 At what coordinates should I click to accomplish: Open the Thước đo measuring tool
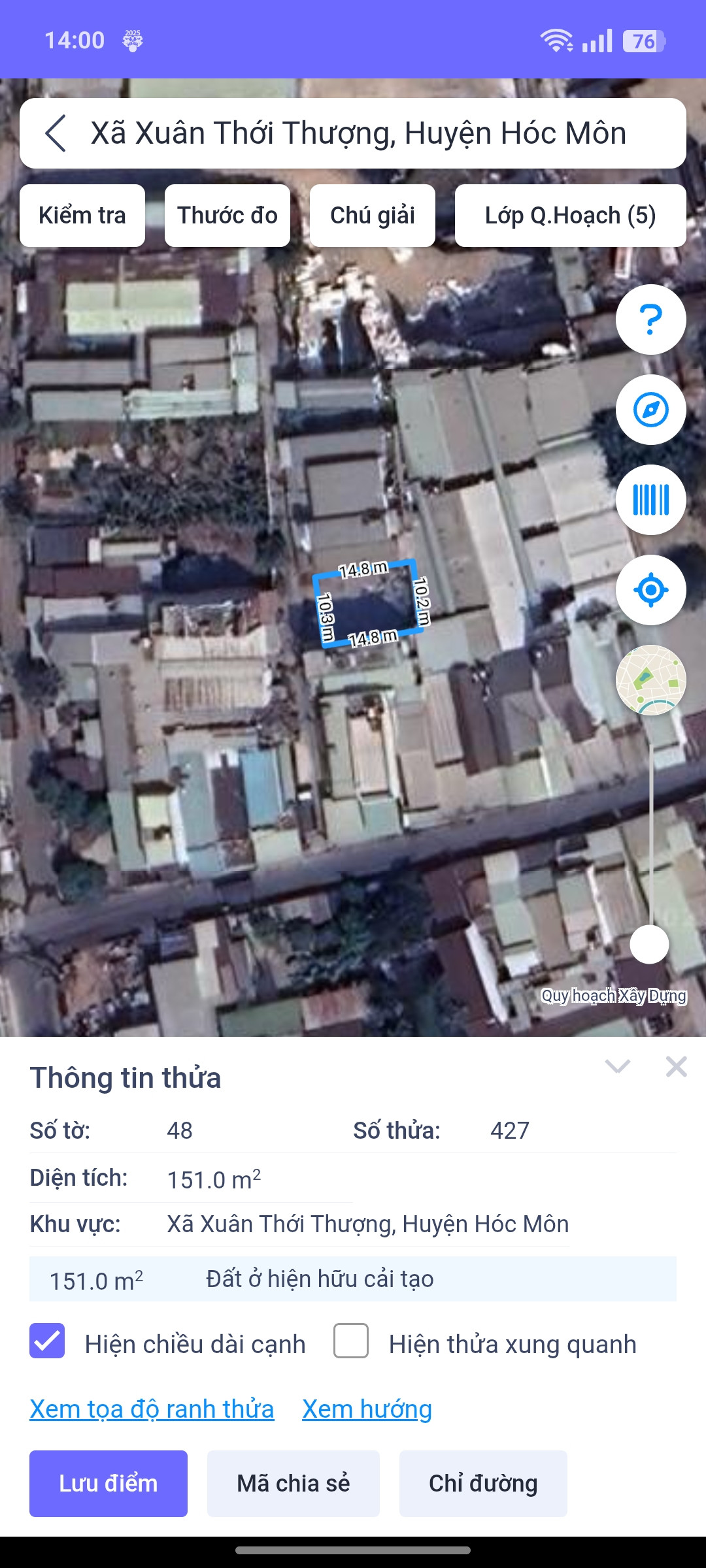click(227, 216)
